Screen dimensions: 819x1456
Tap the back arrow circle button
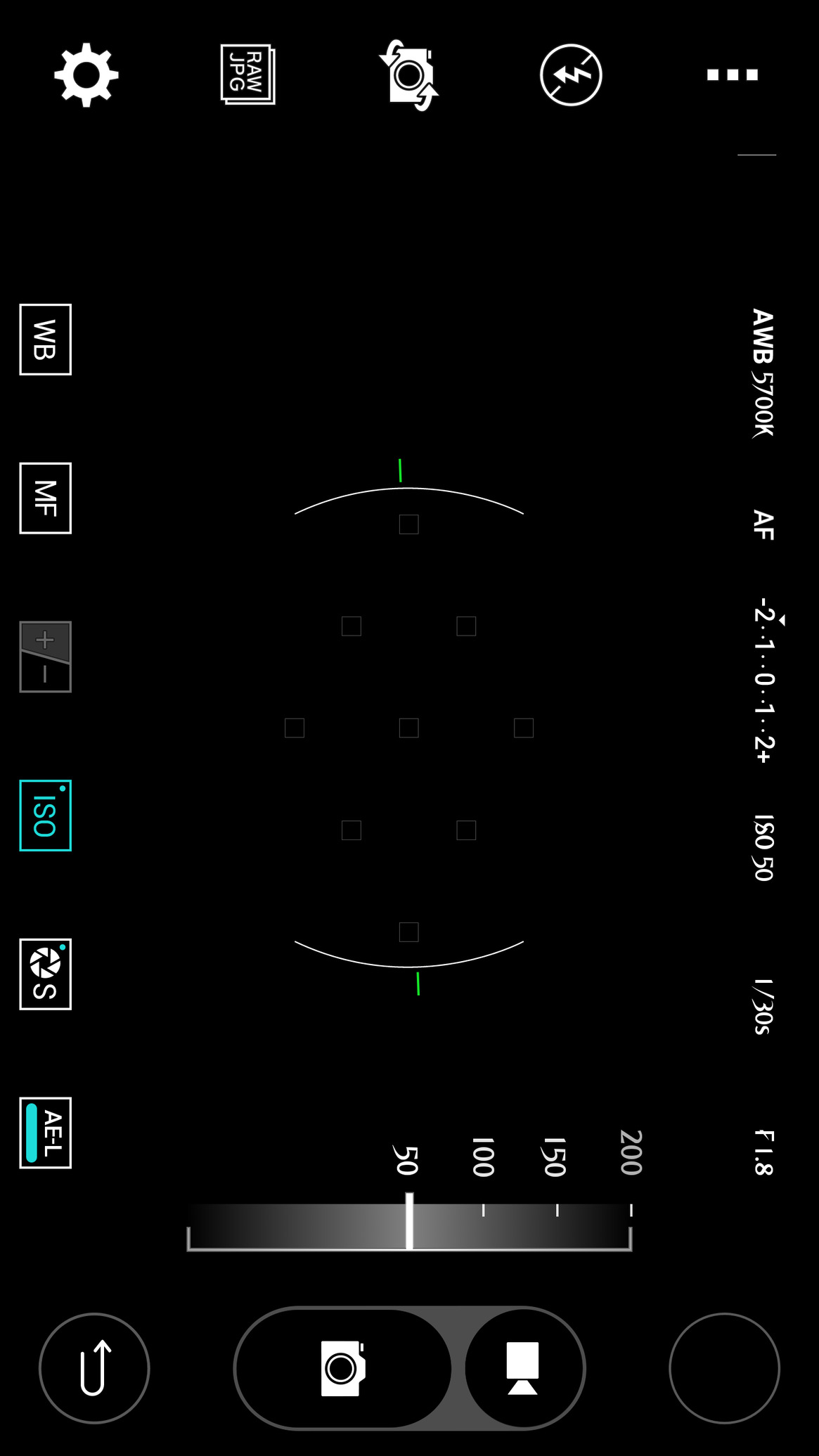click(x=94, y=1368)
